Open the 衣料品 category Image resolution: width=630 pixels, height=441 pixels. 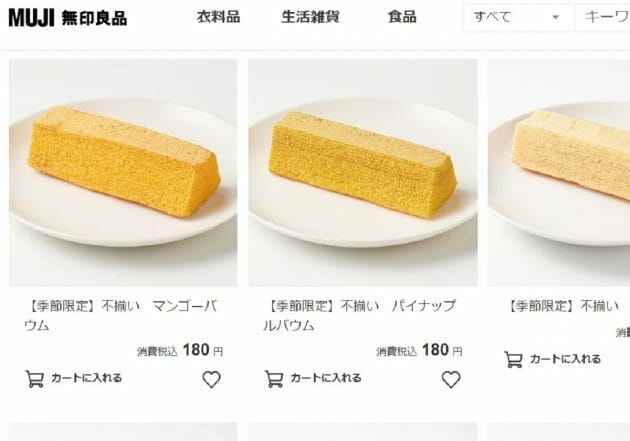click(218, 17)
